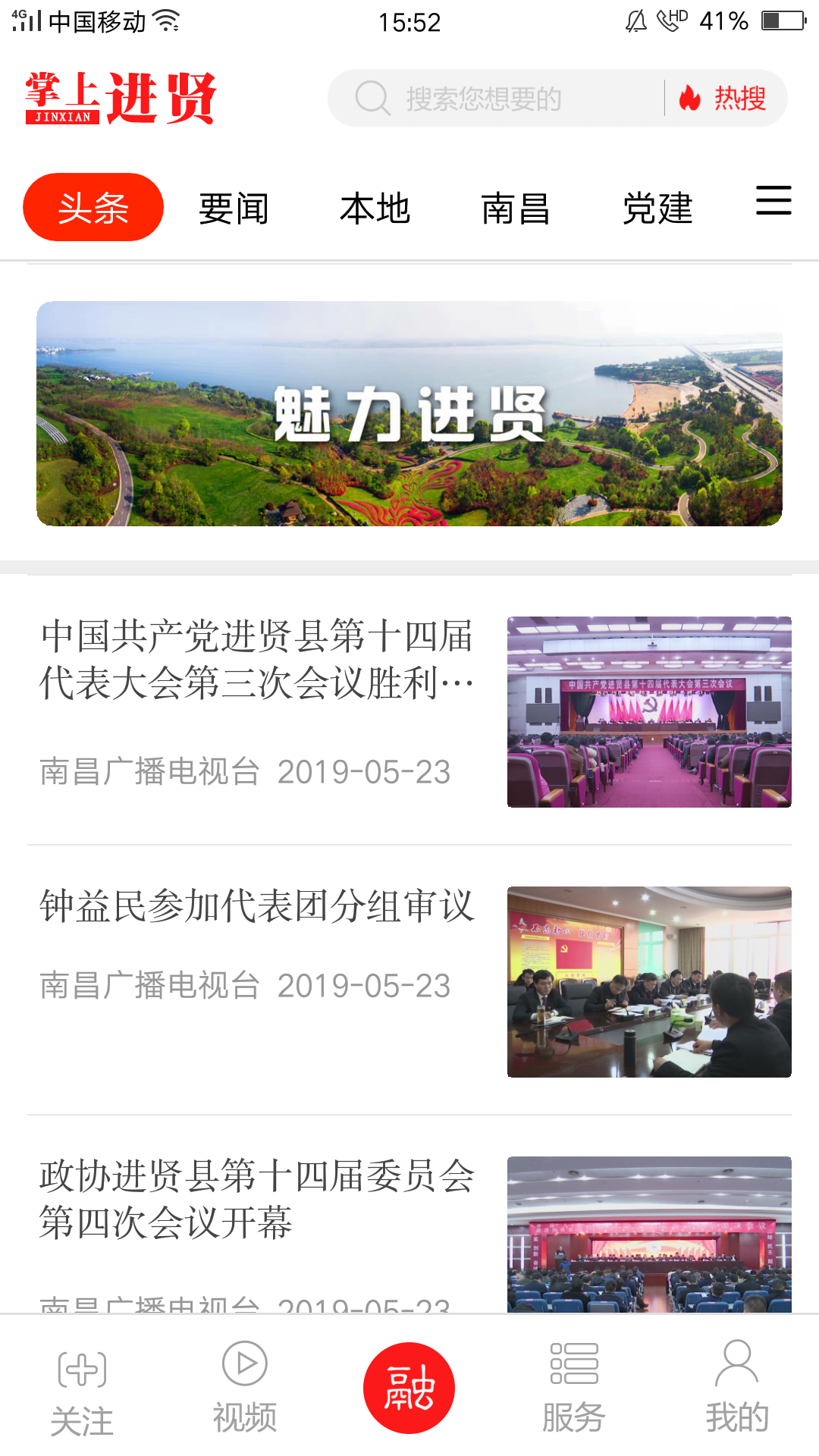Screen dimensions: 819x1456
Task: Select the 头条 tab toggle
Action: tap(93, 206)
